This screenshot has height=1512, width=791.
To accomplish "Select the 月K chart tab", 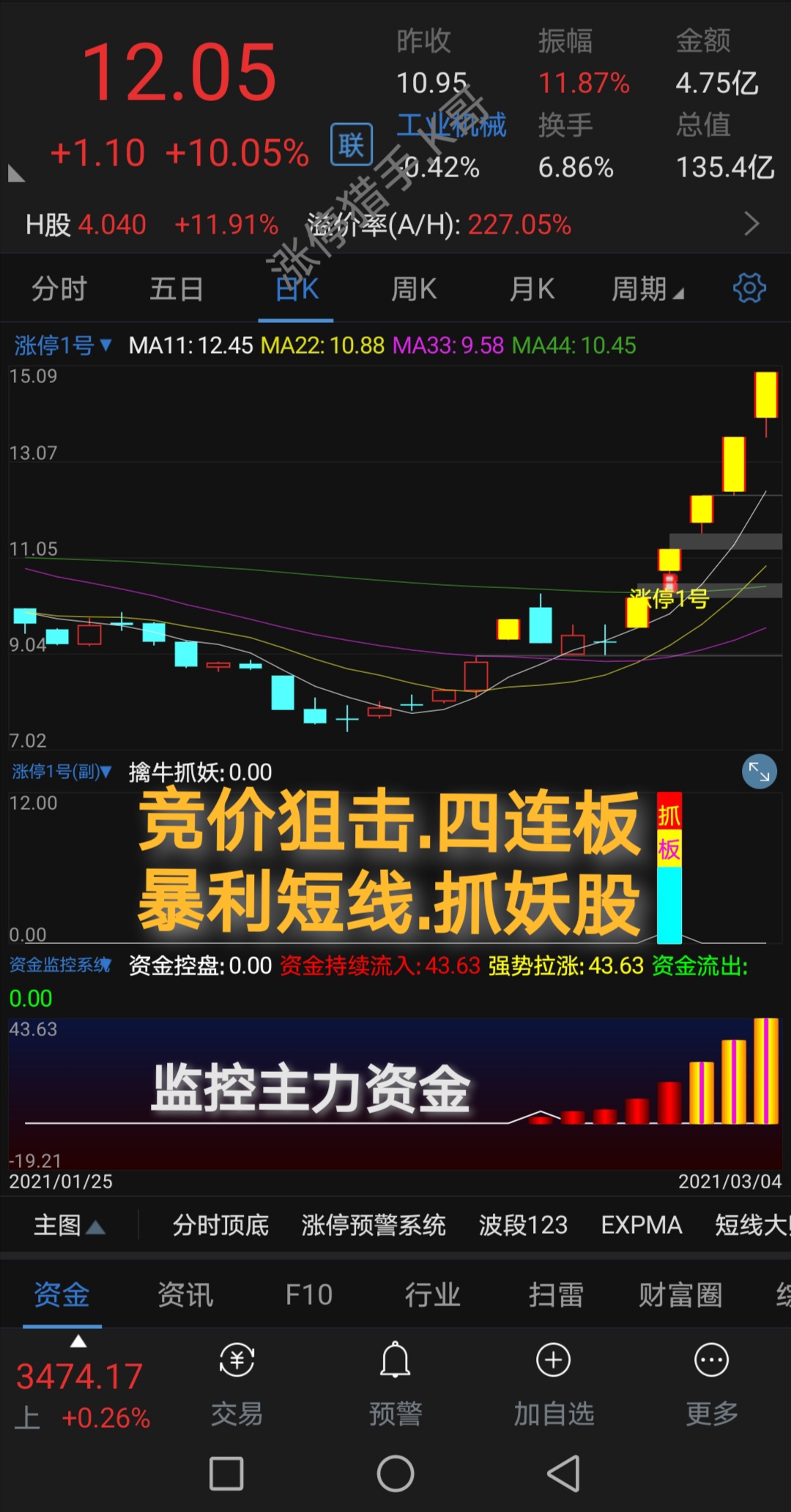I will pyautogui.click(x=532, y=289).
